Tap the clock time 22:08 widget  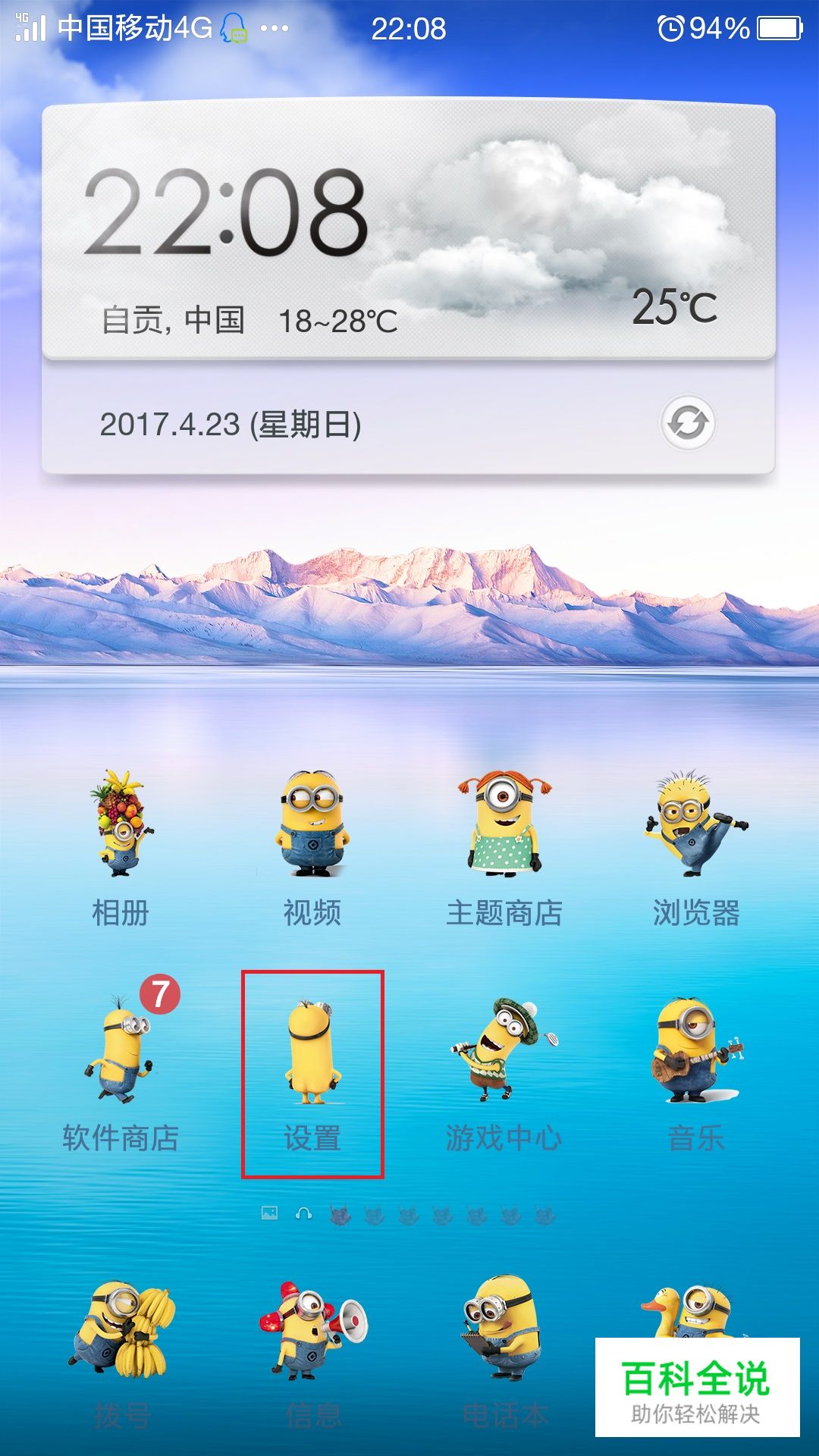tap(226, 212)
